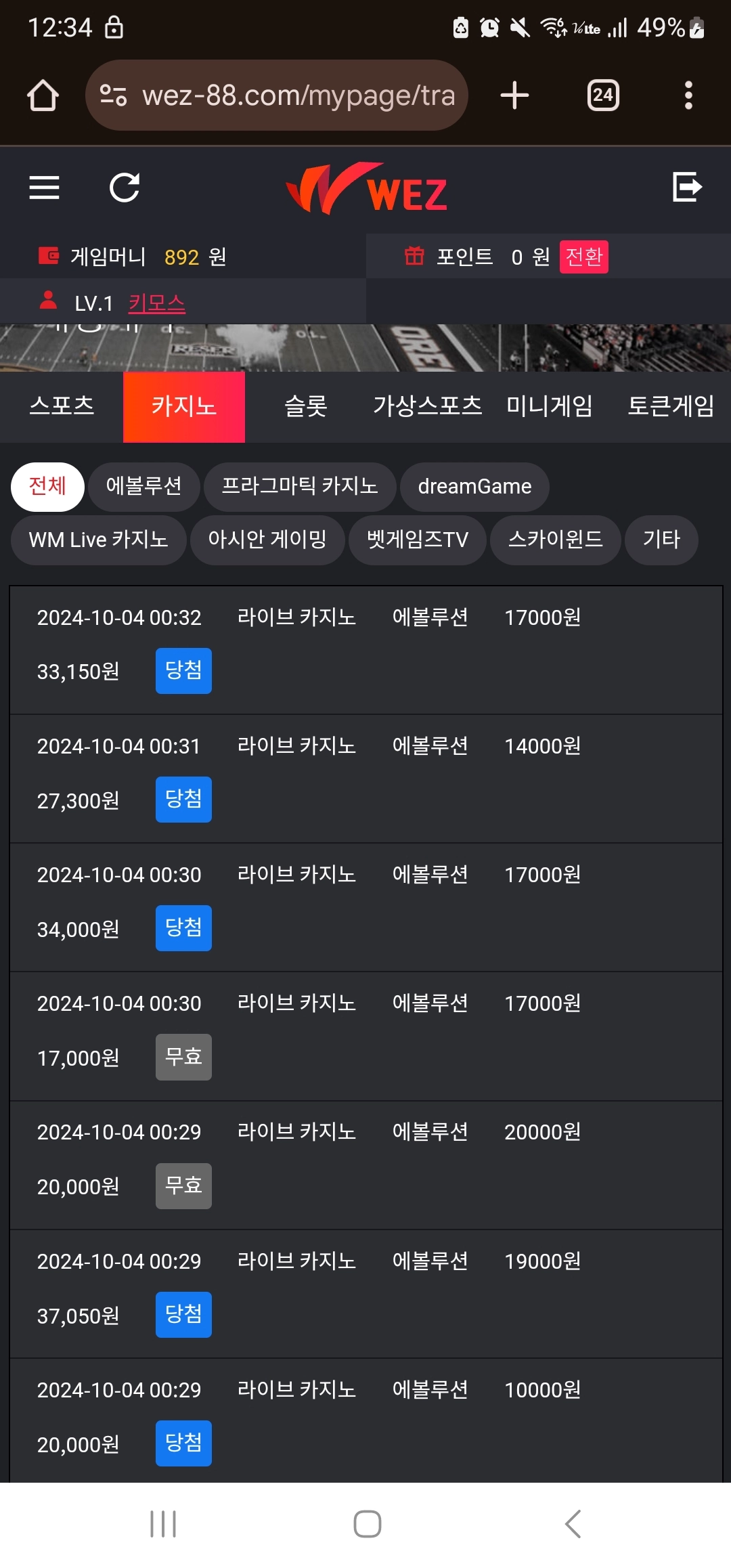The height and width of the screenshot is (1568, 731).
Task: Switch to the 스포츠 tab
Action: pos(62,406)
